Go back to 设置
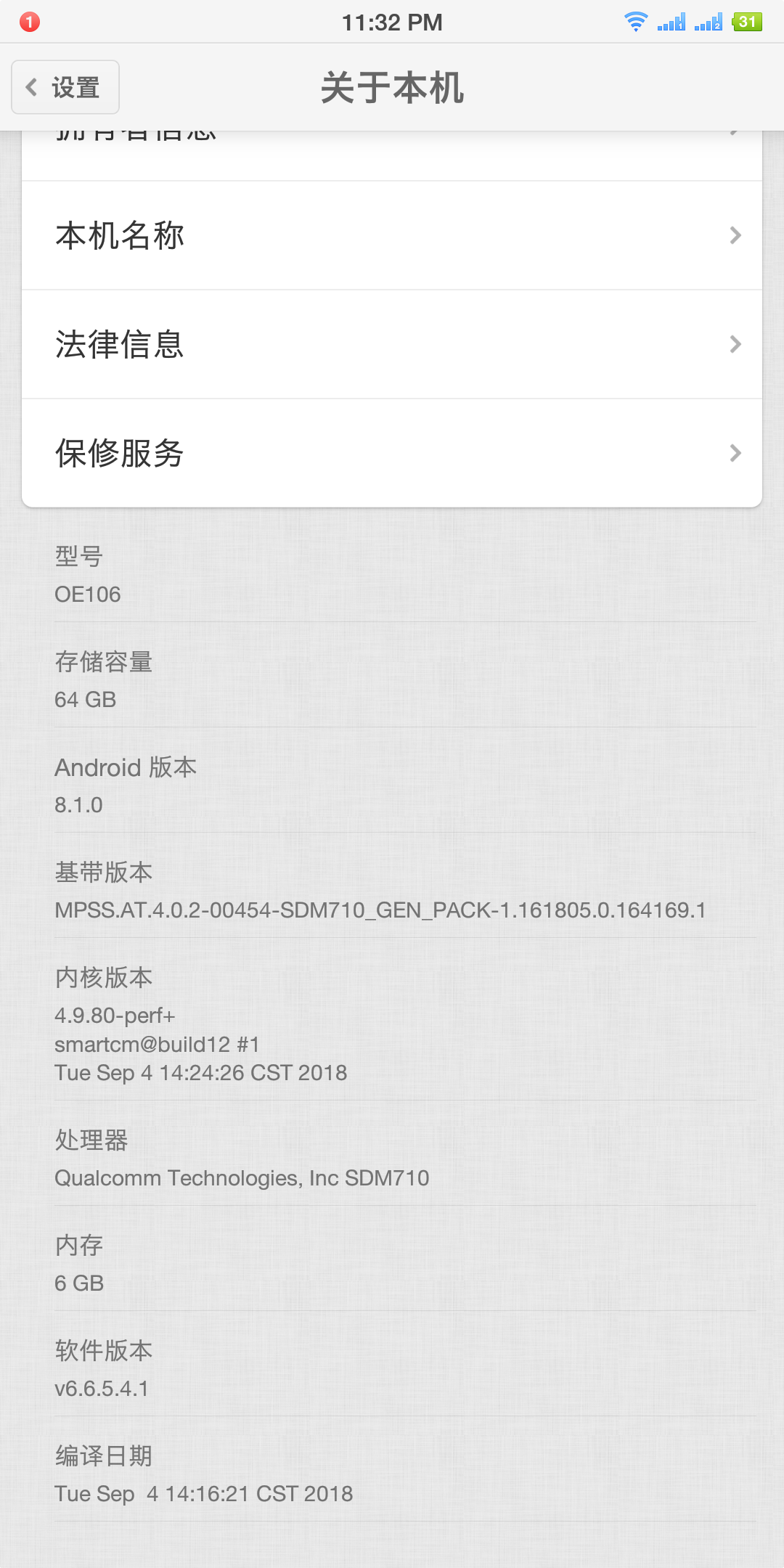 (65, 87)
